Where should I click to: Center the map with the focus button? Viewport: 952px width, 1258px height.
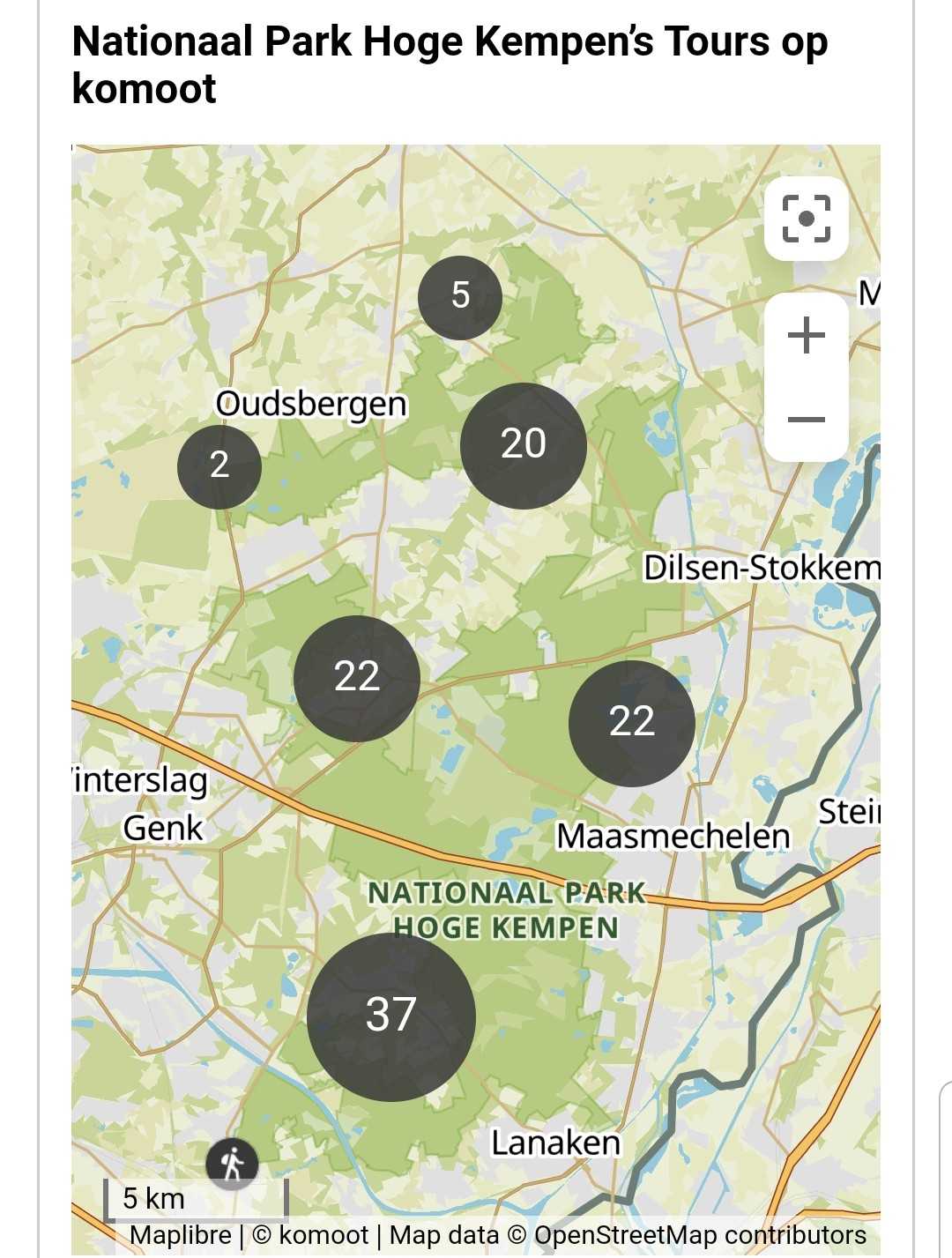(x=806, y=219)
